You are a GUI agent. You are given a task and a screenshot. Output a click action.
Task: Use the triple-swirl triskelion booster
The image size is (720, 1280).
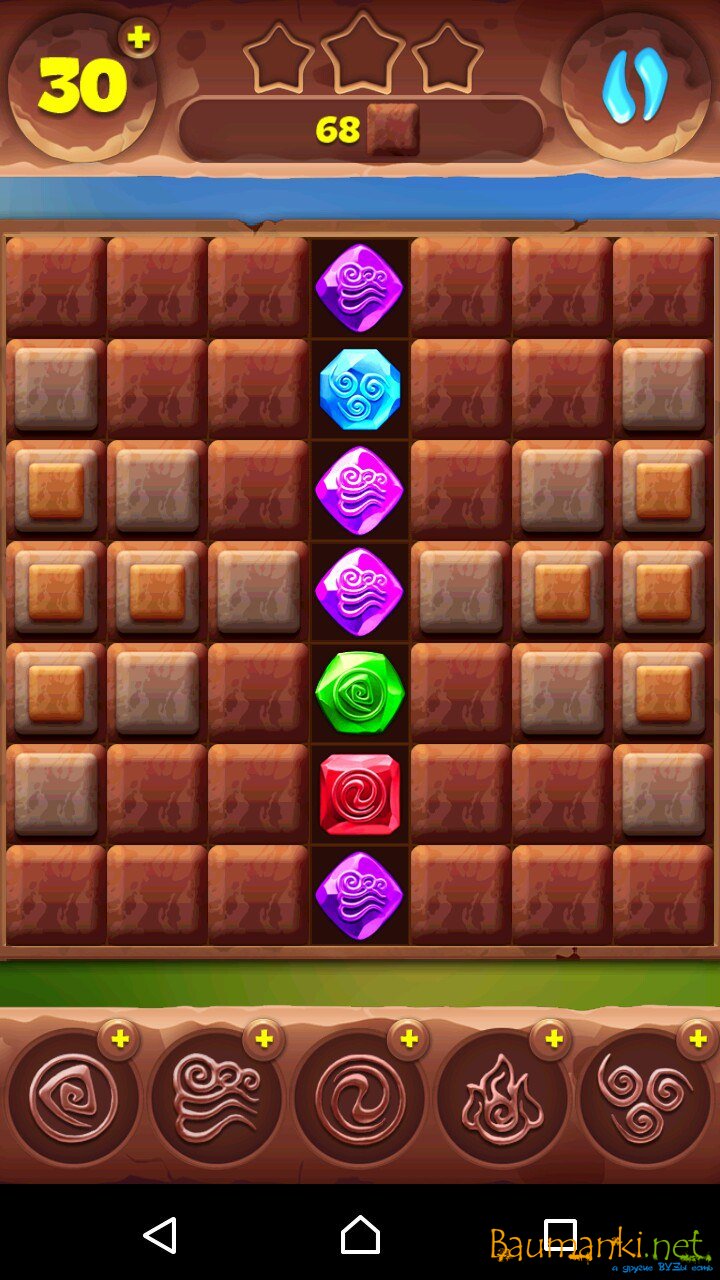[x=645, y=1098]
